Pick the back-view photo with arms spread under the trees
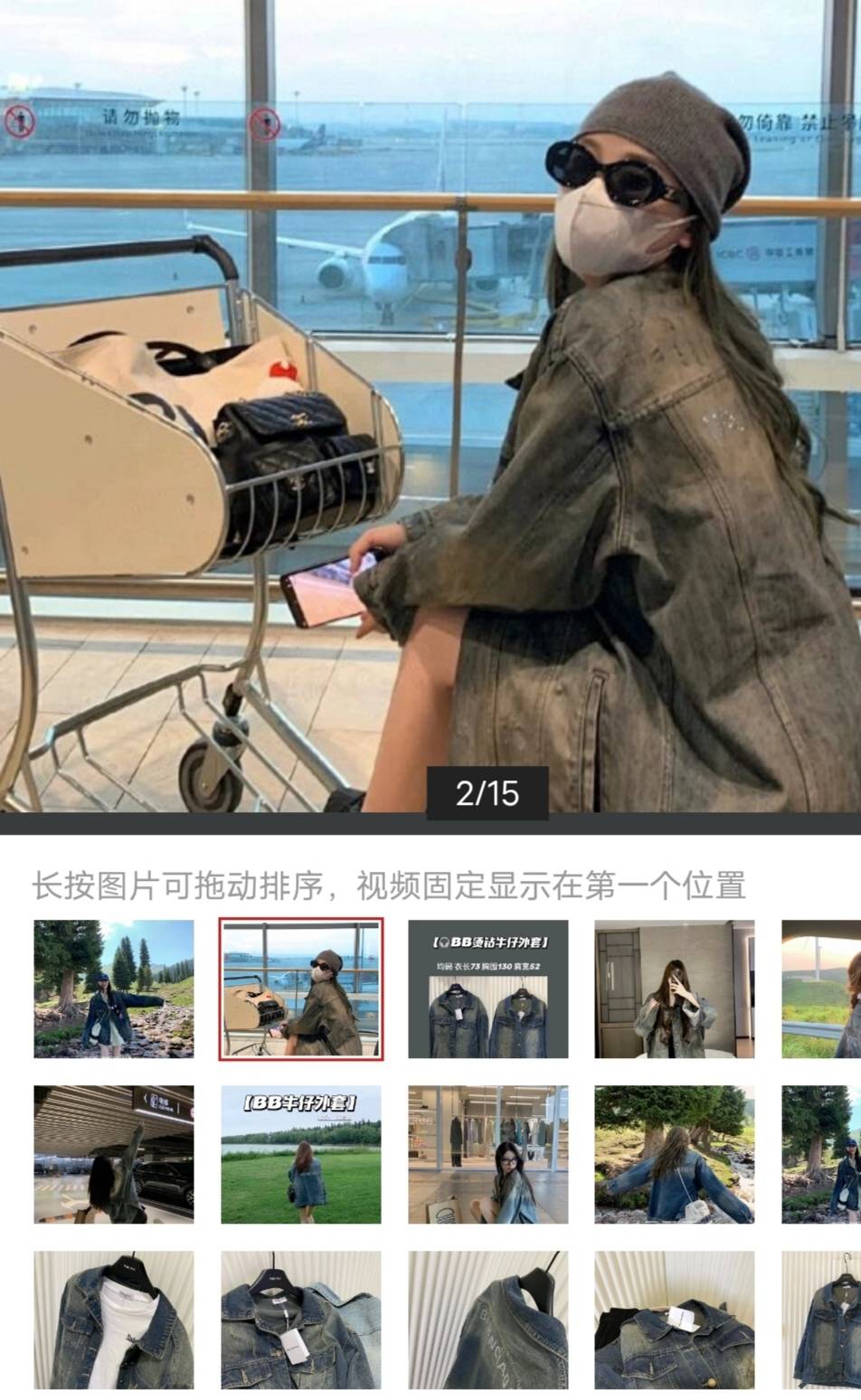861x1400 pixels. [x=675, y=1154]
